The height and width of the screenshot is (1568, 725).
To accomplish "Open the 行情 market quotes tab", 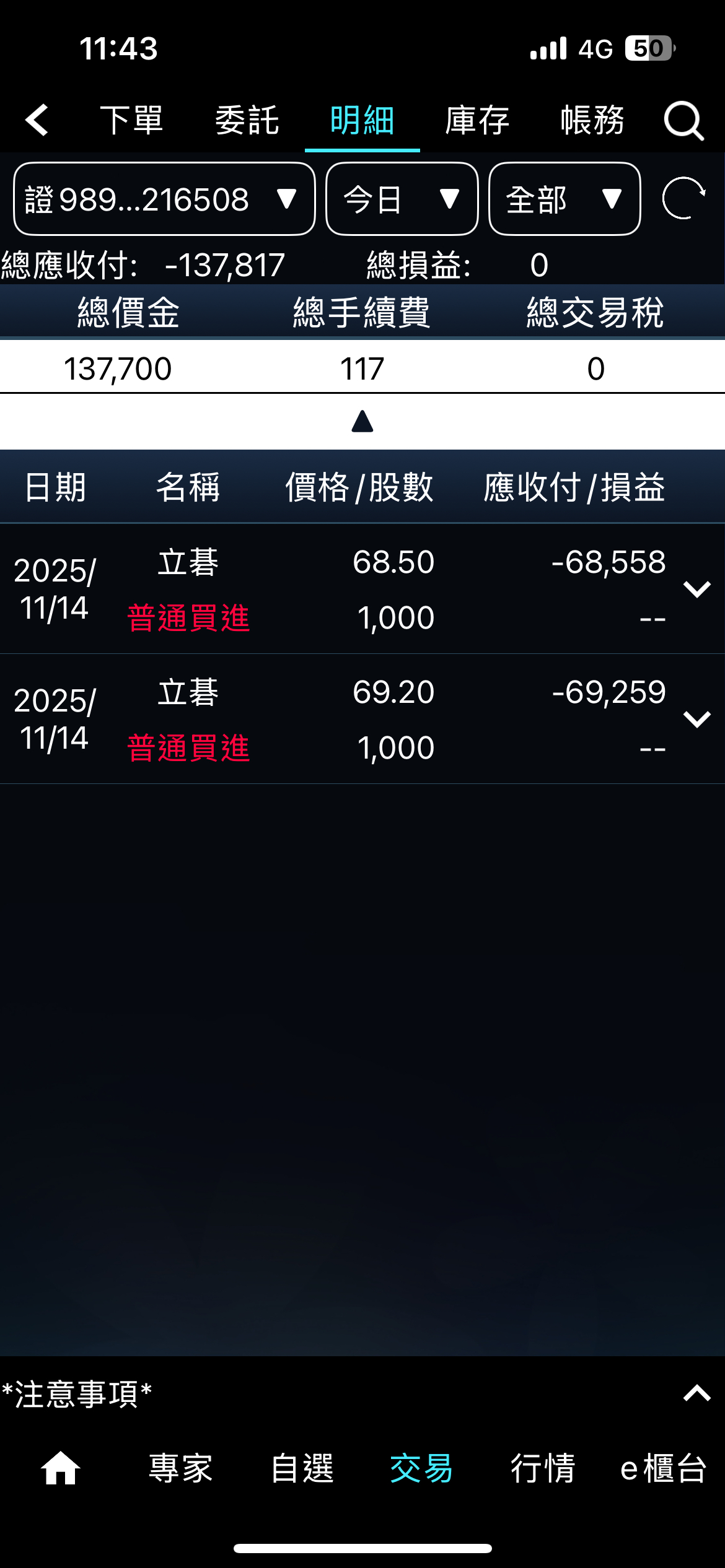I will tap(543, 1468).
